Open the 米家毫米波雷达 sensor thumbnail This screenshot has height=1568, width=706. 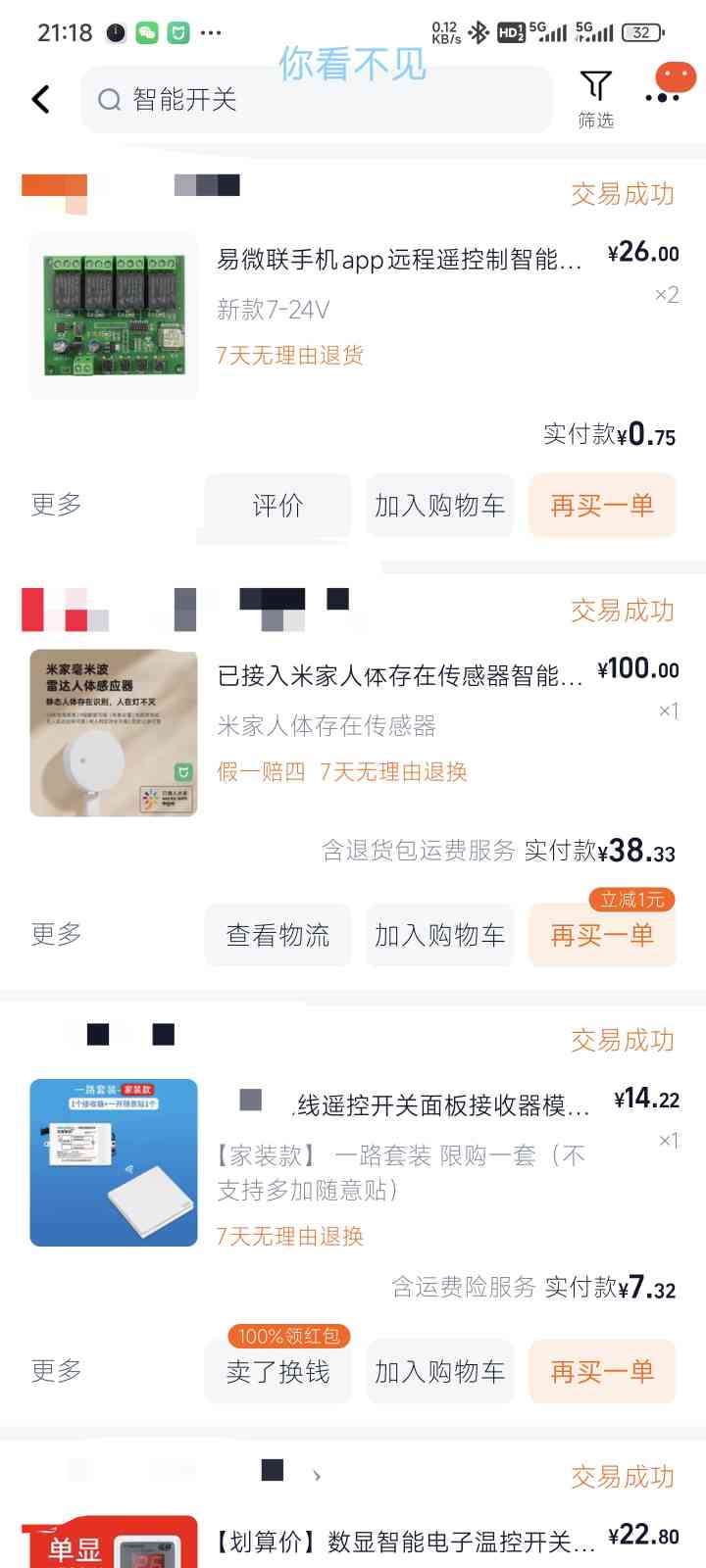[114, 732]
